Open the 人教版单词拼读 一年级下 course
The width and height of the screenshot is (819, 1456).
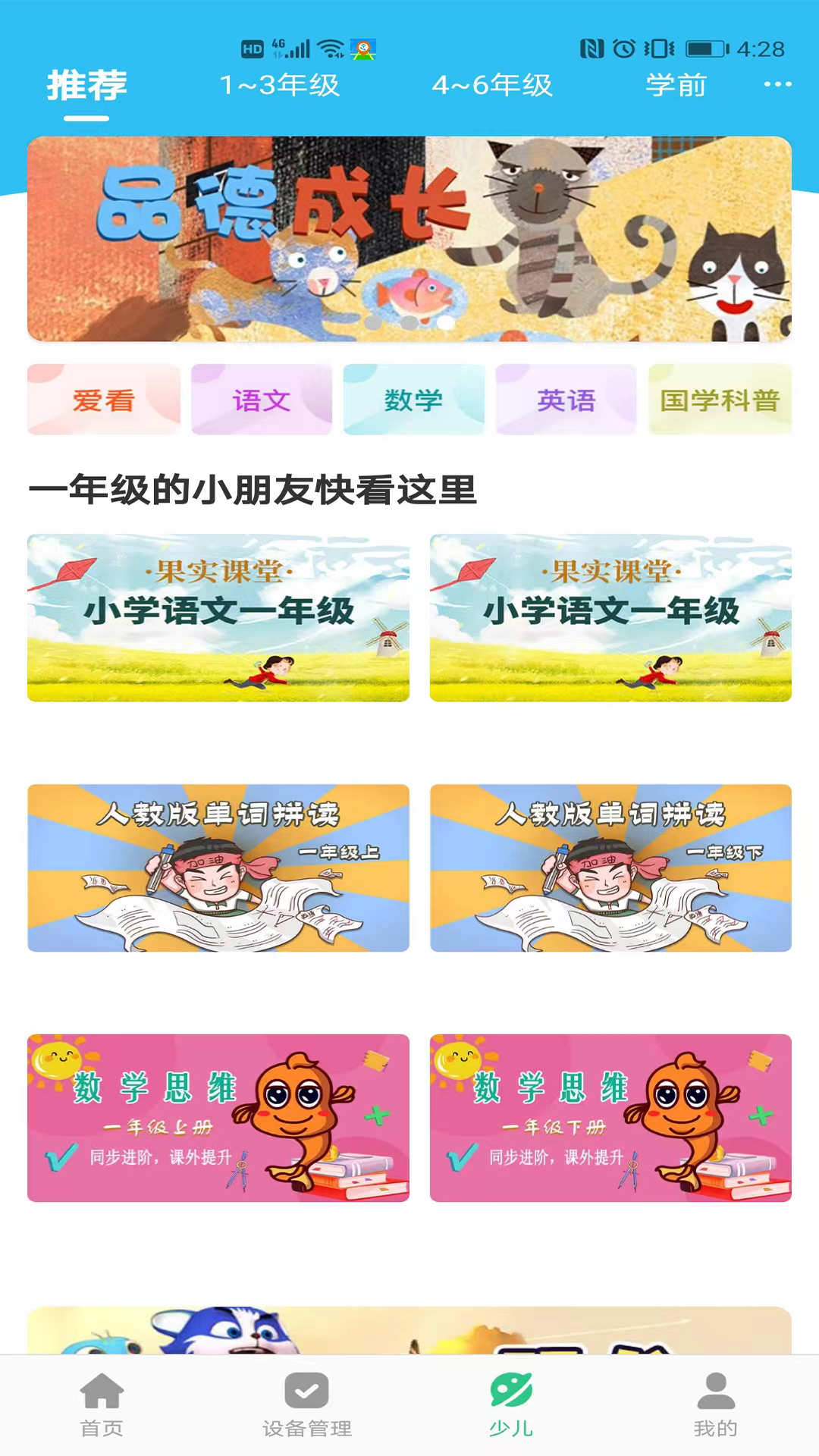[610, 868]
